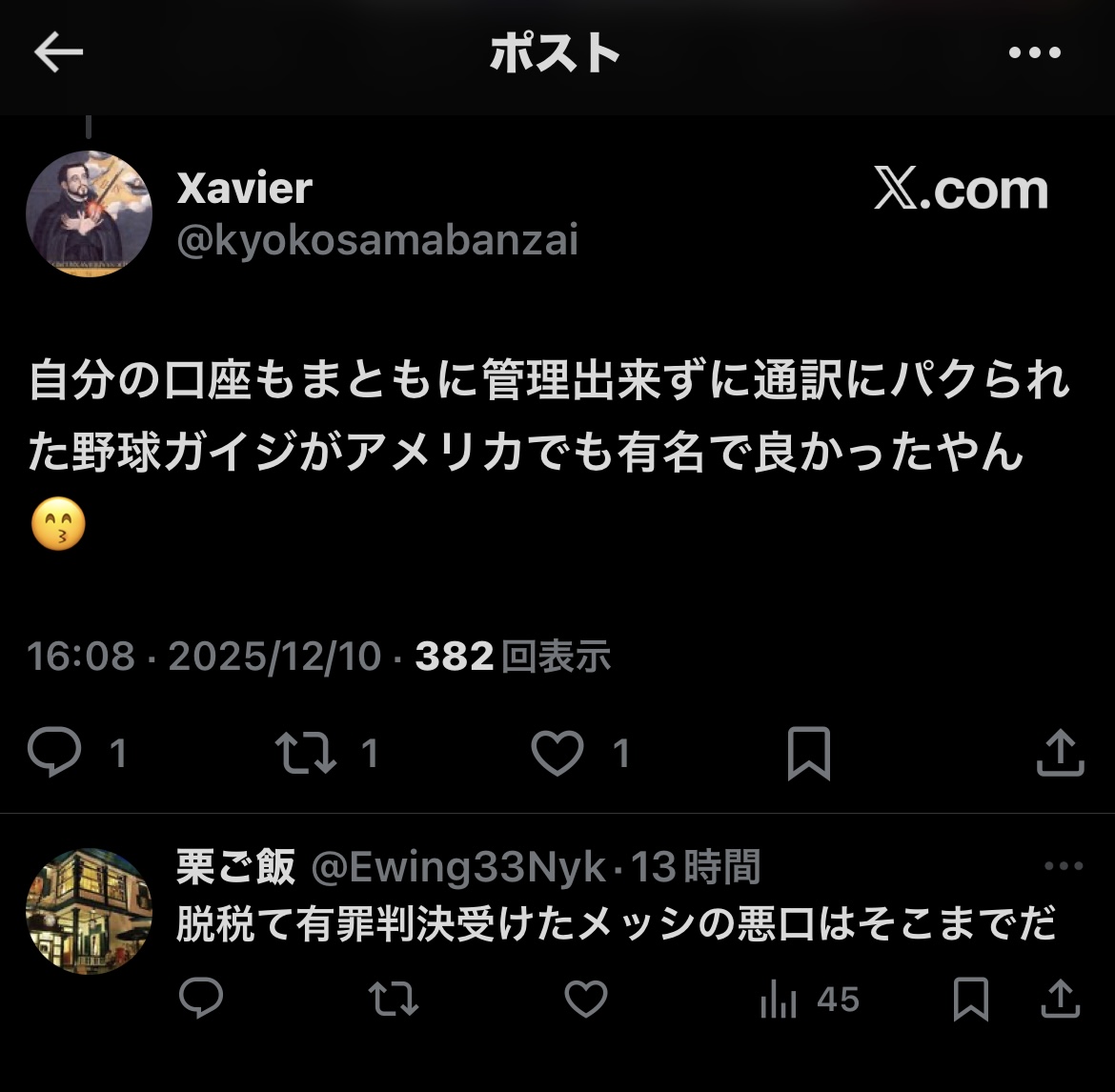The width and height of the screenshot is (1115, 1092).
Task: Go back using the top arrow
Action: pyautogui.click(x=58, y=53)
